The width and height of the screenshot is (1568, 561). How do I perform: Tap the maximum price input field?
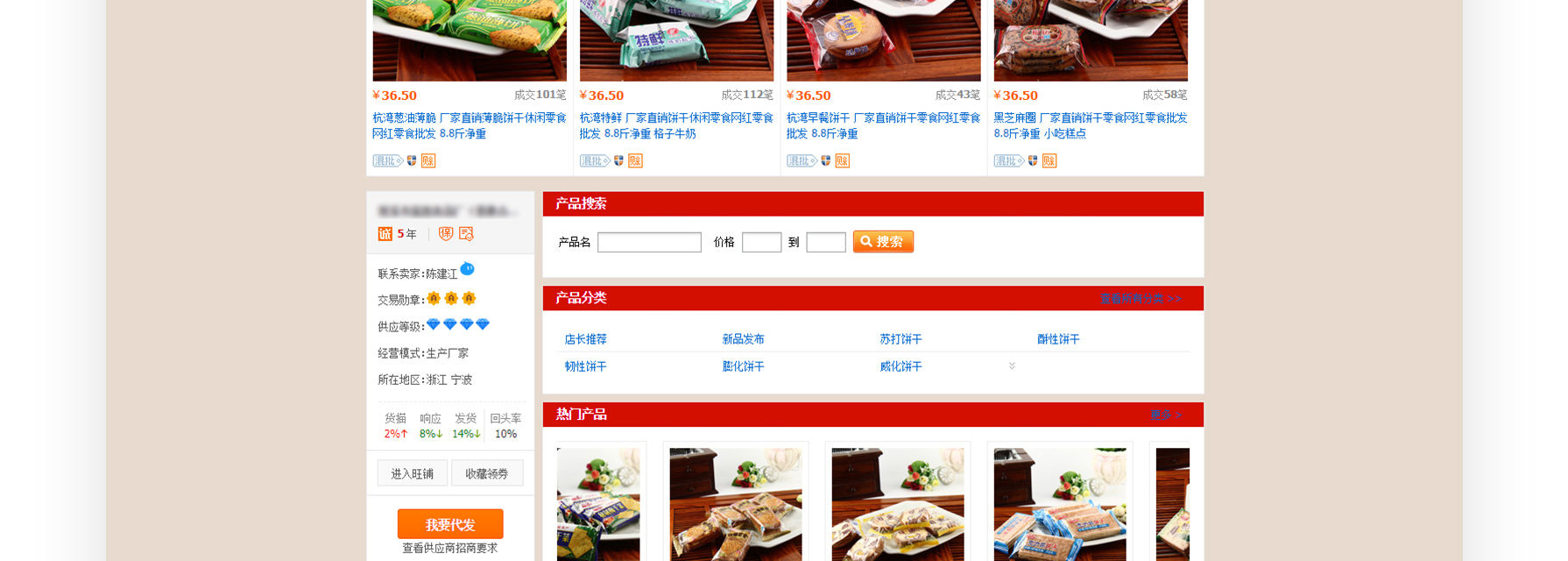825,242
